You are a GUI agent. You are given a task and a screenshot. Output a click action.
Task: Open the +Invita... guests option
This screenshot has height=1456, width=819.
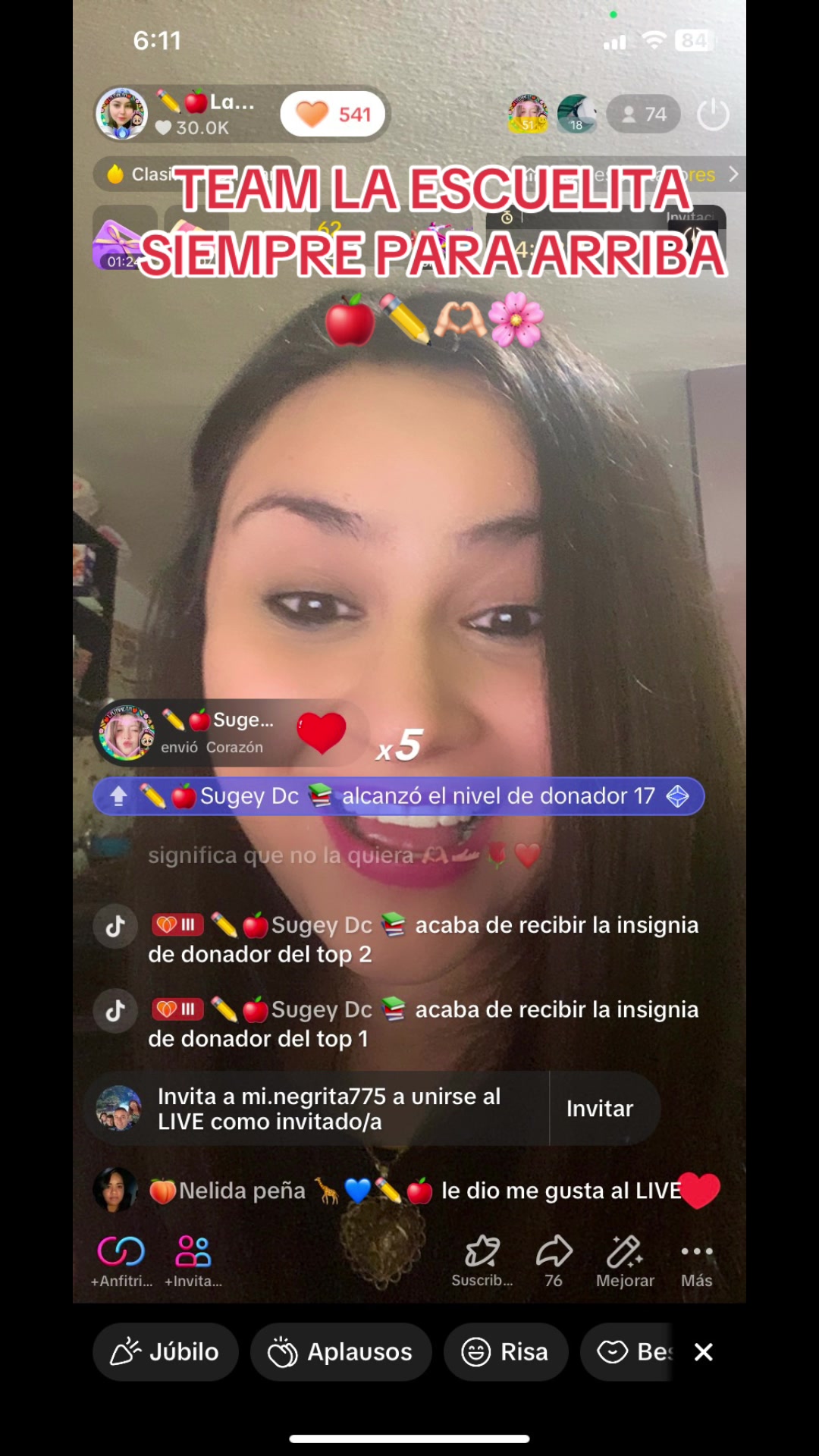pyautogui.click(x=193, y=1260)
